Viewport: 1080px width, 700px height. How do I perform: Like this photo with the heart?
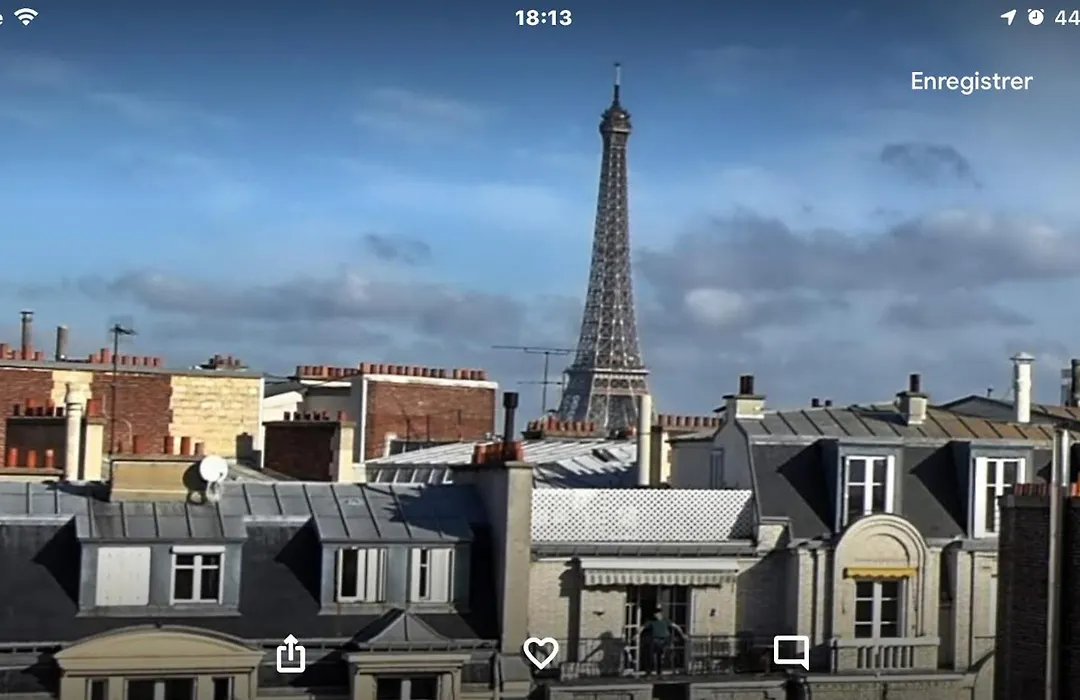point(541,653)
